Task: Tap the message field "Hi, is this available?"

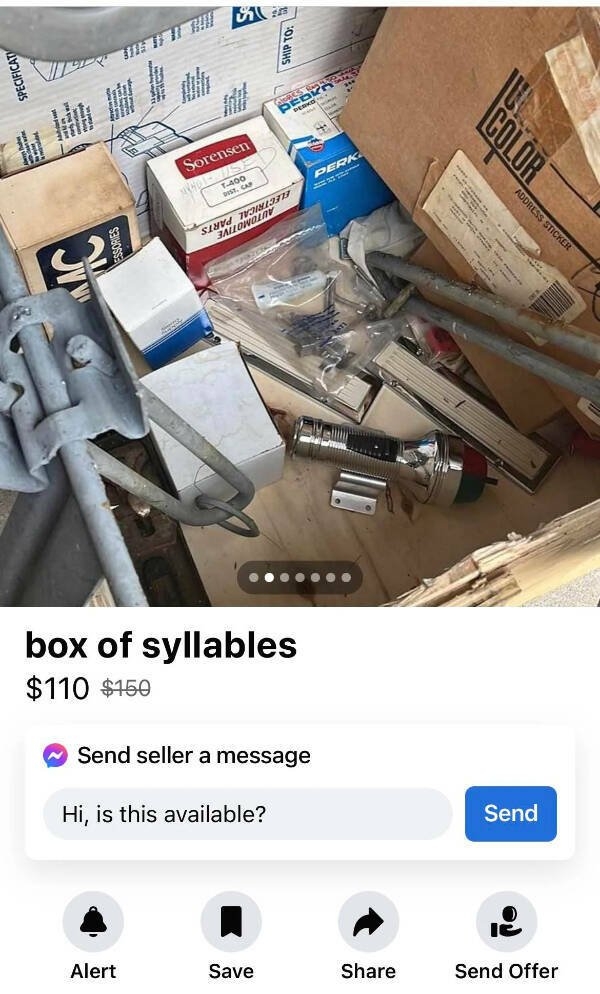Action: (247, 814)
